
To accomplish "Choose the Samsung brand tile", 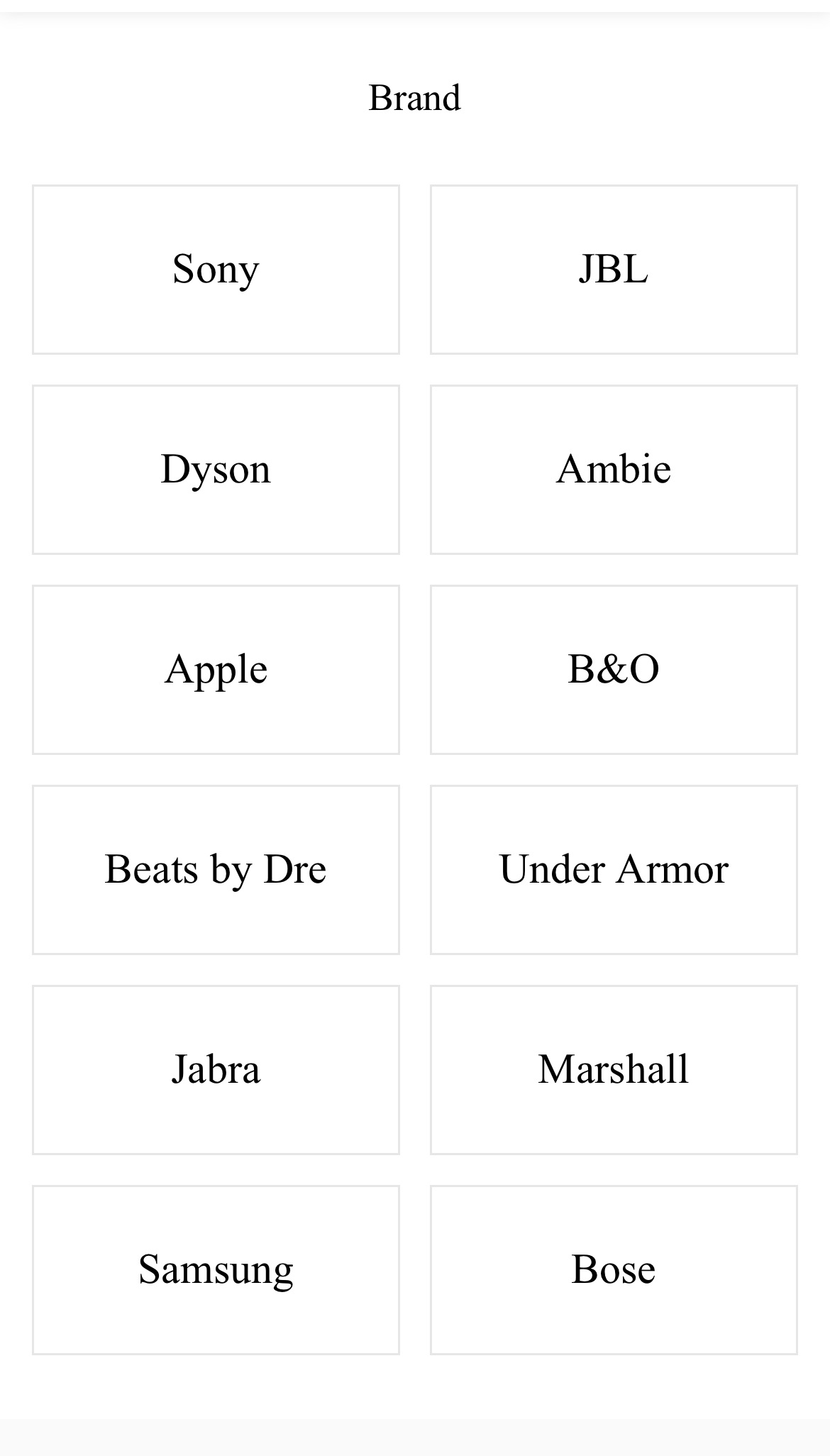I will [216, 1270].
